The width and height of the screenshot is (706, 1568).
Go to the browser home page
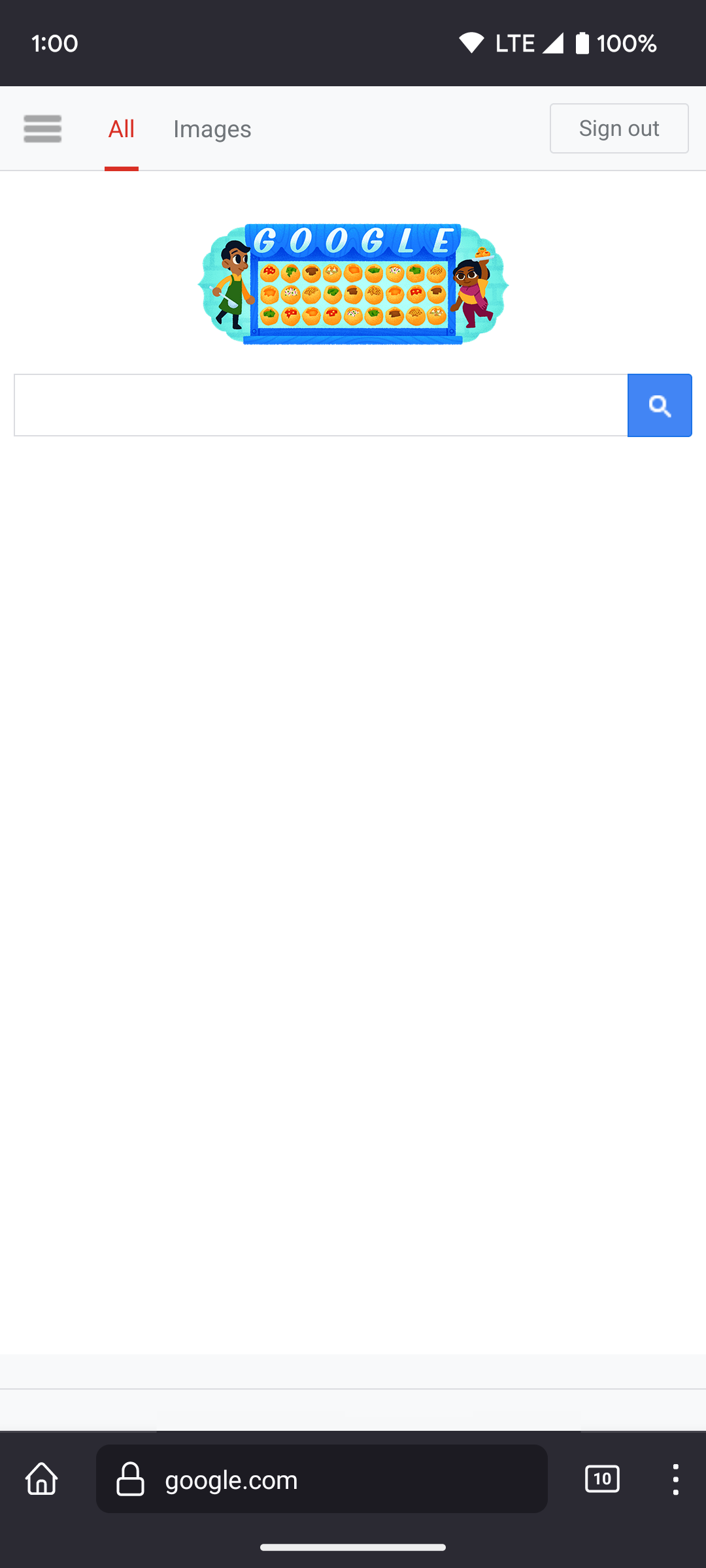[42, 1478]
